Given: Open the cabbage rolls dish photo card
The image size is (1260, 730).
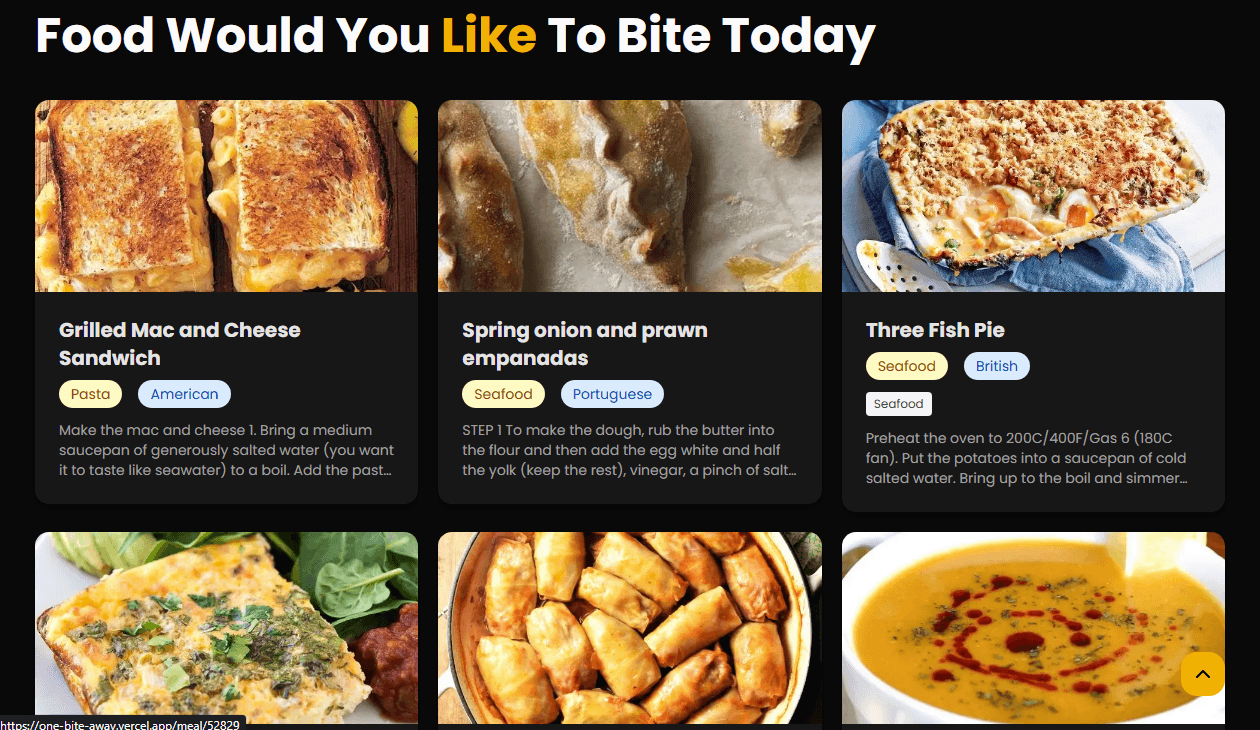Looking at the screenshot, I should click(x=629, y=628).
